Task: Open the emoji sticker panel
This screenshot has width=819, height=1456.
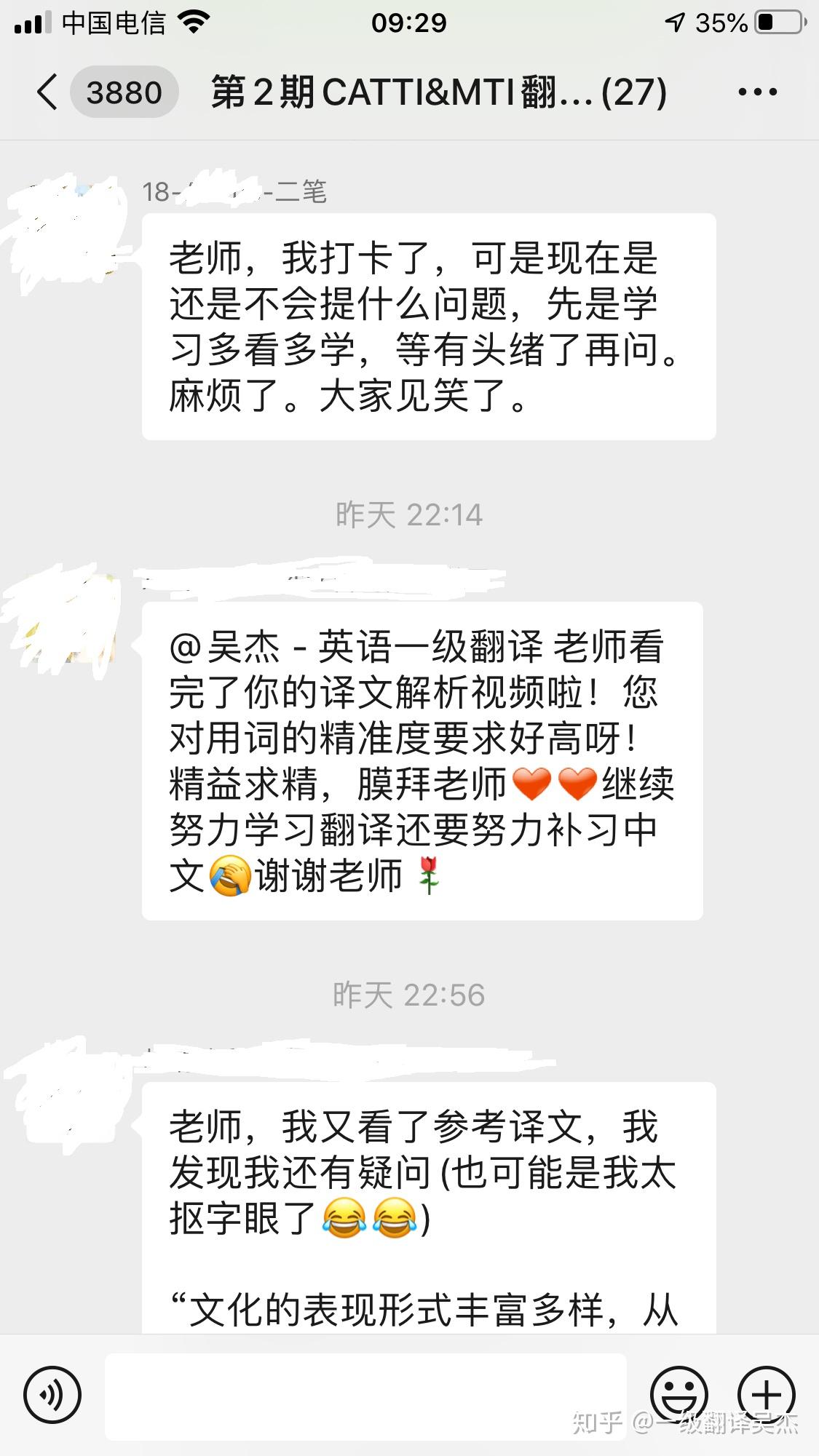Action: 678,1394
